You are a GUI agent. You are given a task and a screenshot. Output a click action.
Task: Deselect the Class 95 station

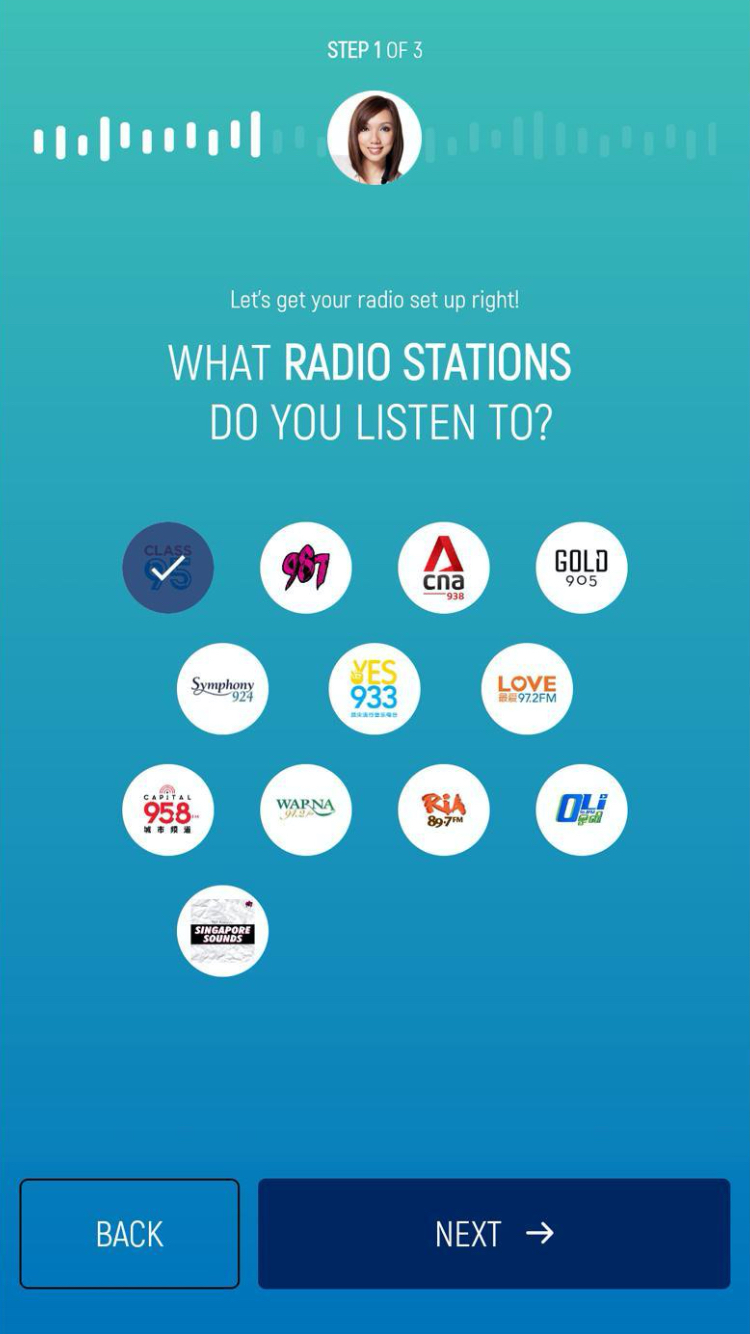(168, 568)
